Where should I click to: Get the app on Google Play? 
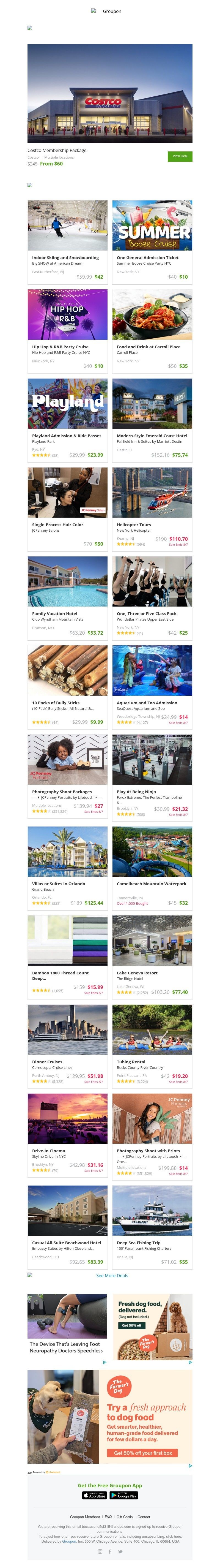point(123,1495)
